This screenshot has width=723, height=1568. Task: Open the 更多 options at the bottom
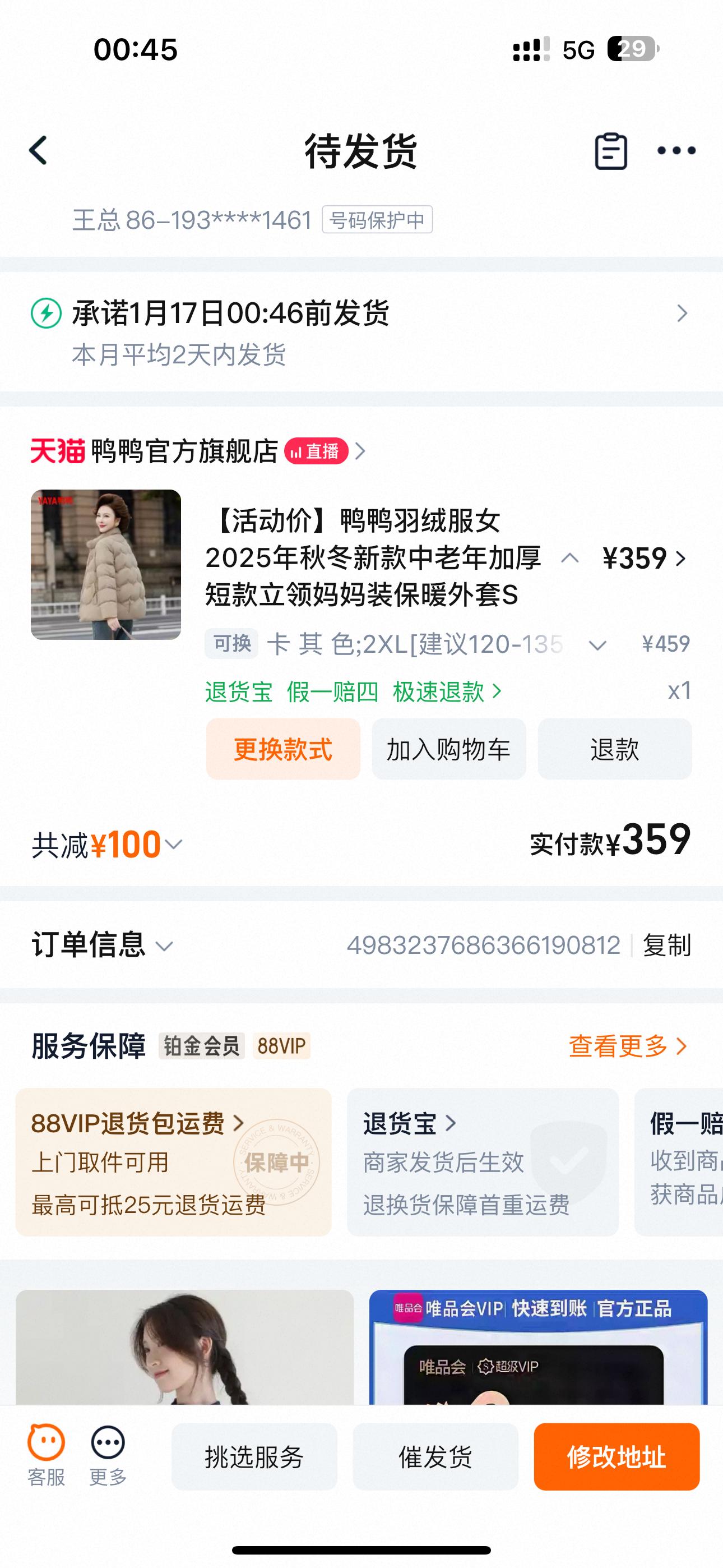(x=108, y=1456)
